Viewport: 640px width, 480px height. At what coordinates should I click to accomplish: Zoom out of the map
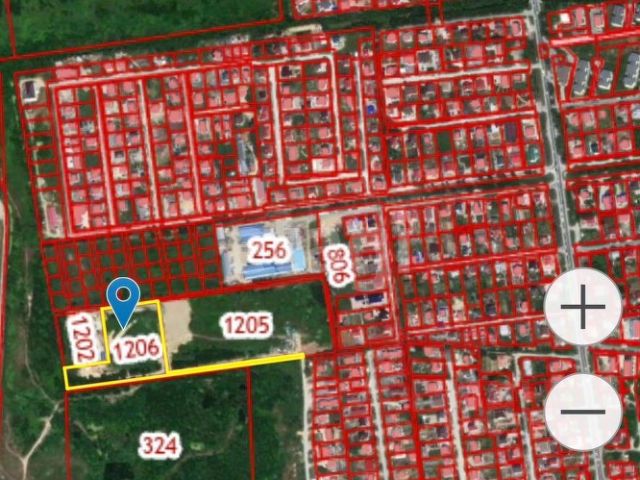tap(584, 411)
